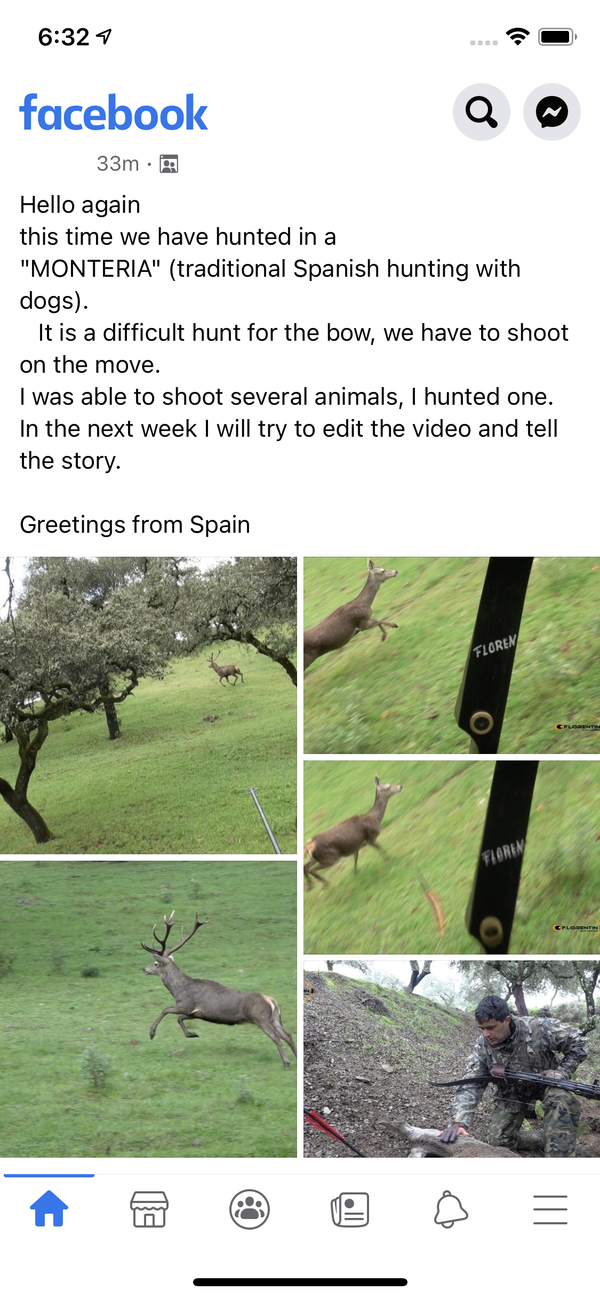The height and width of the screenshot is (1299, 600).
Task: Open the photo of the hunter kneeling
Action: click(x=451, y=1060)
